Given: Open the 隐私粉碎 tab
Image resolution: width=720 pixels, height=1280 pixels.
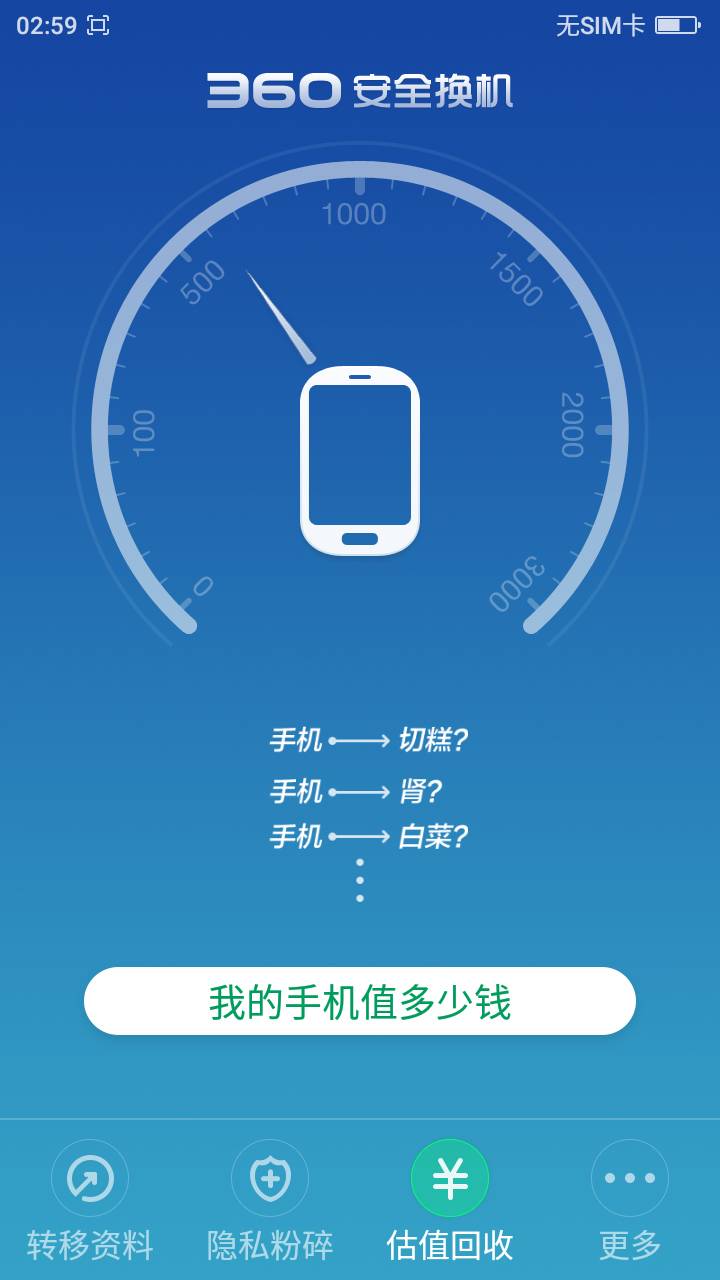Looking at the screenshot, I should 270,1200.
